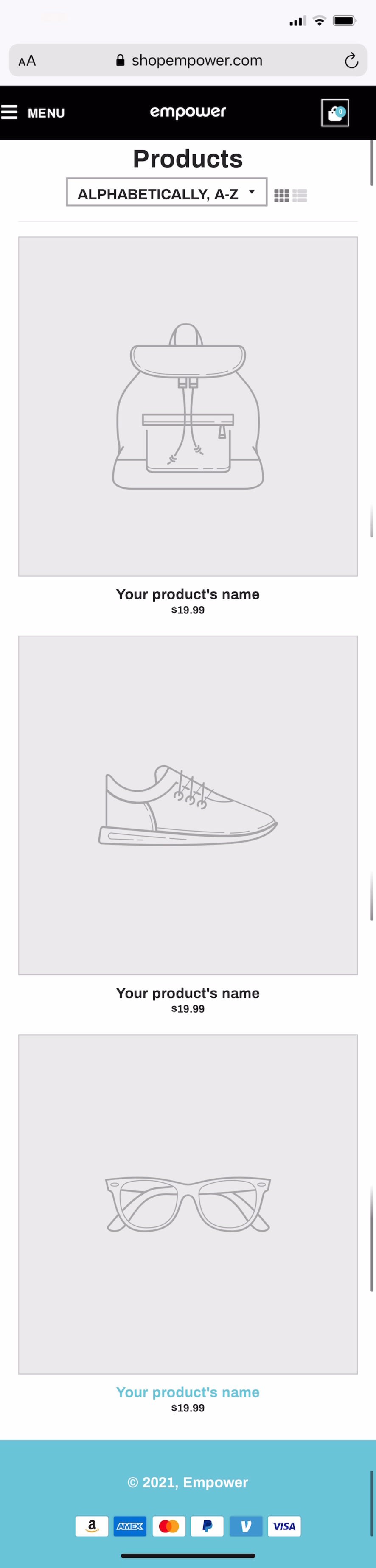376x1568 pixels.
Task: Open the shopping cart
Action: tap(335, 112)
